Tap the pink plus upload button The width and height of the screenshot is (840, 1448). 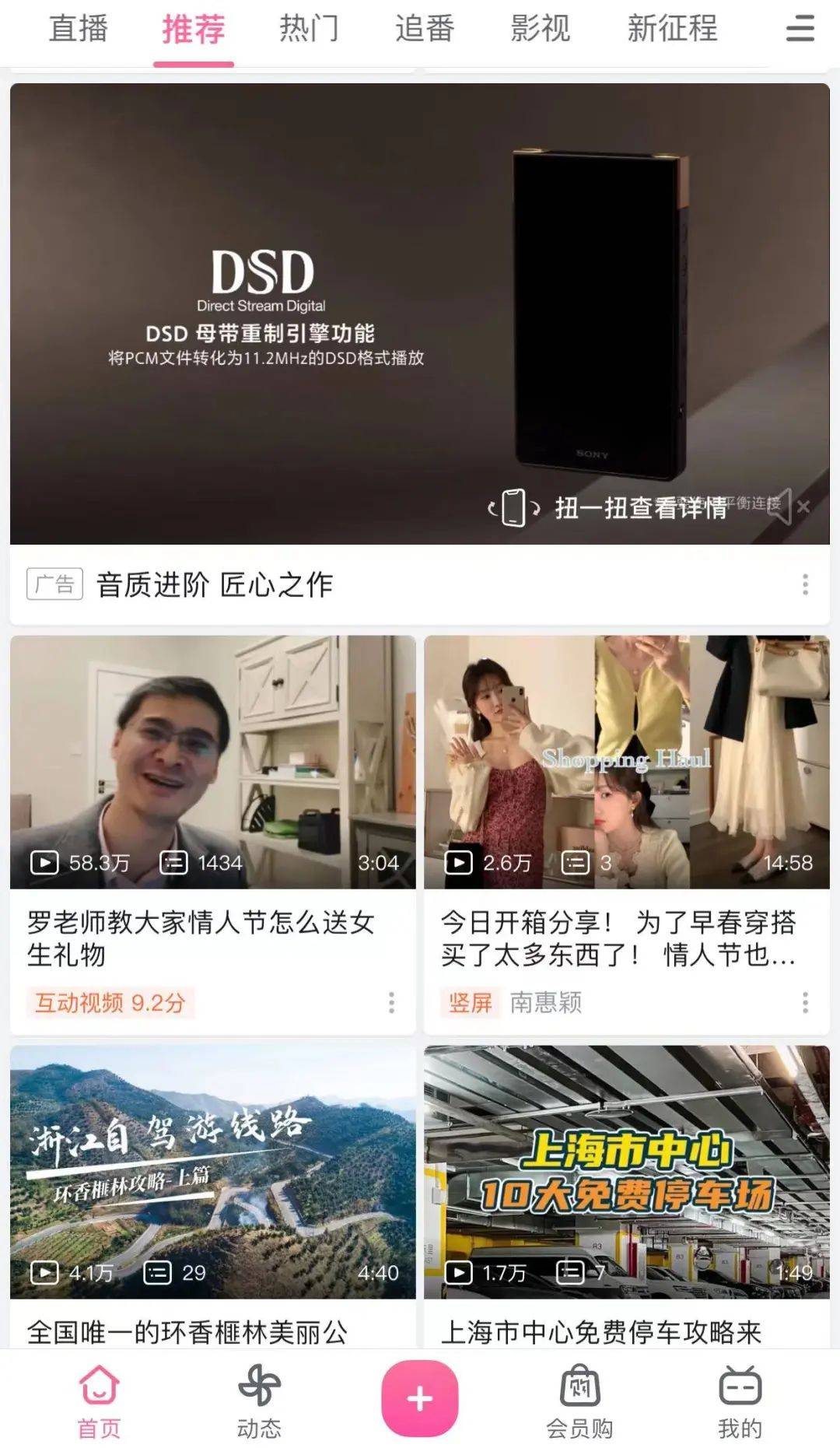420,1395
